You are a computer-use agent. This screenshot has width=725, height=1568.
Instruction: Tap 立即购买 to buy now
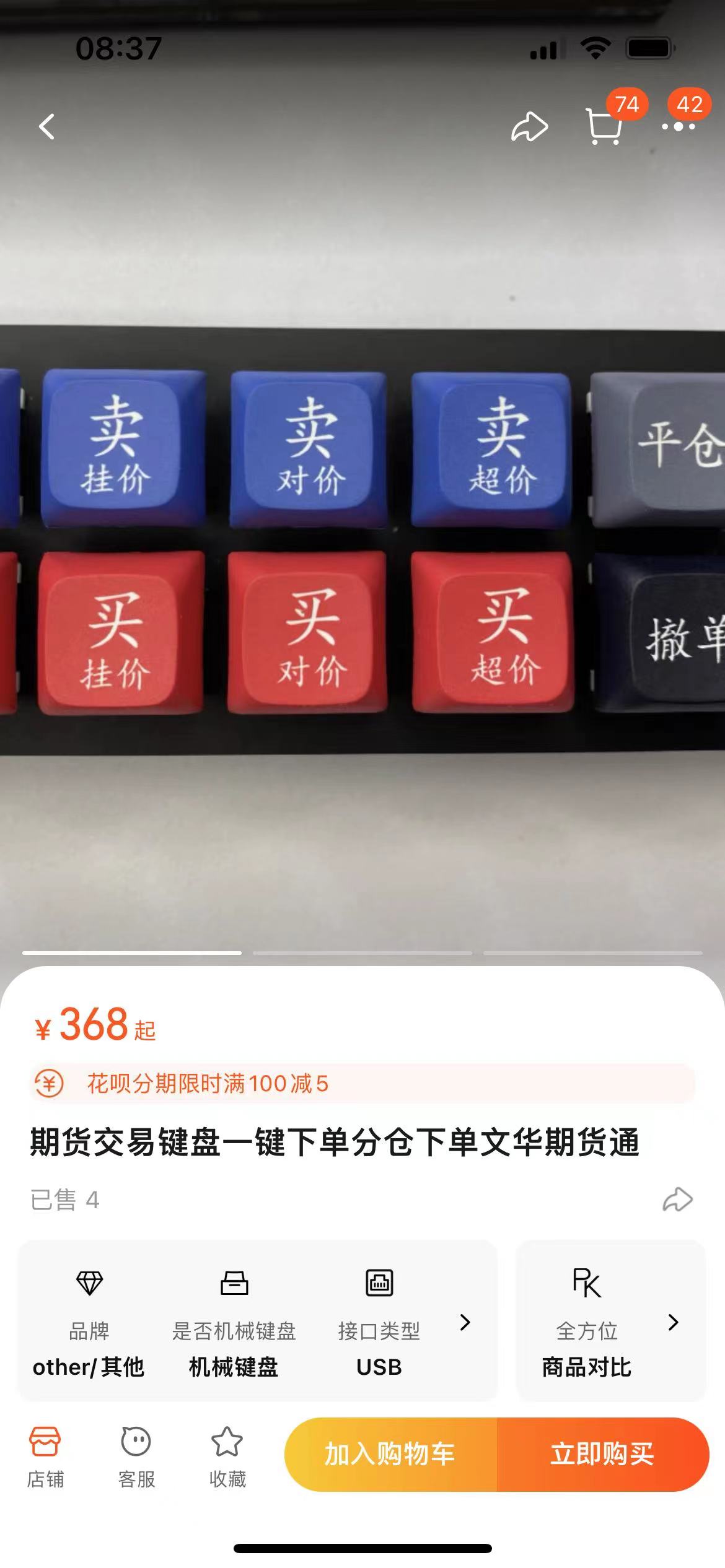point(602,1454)
